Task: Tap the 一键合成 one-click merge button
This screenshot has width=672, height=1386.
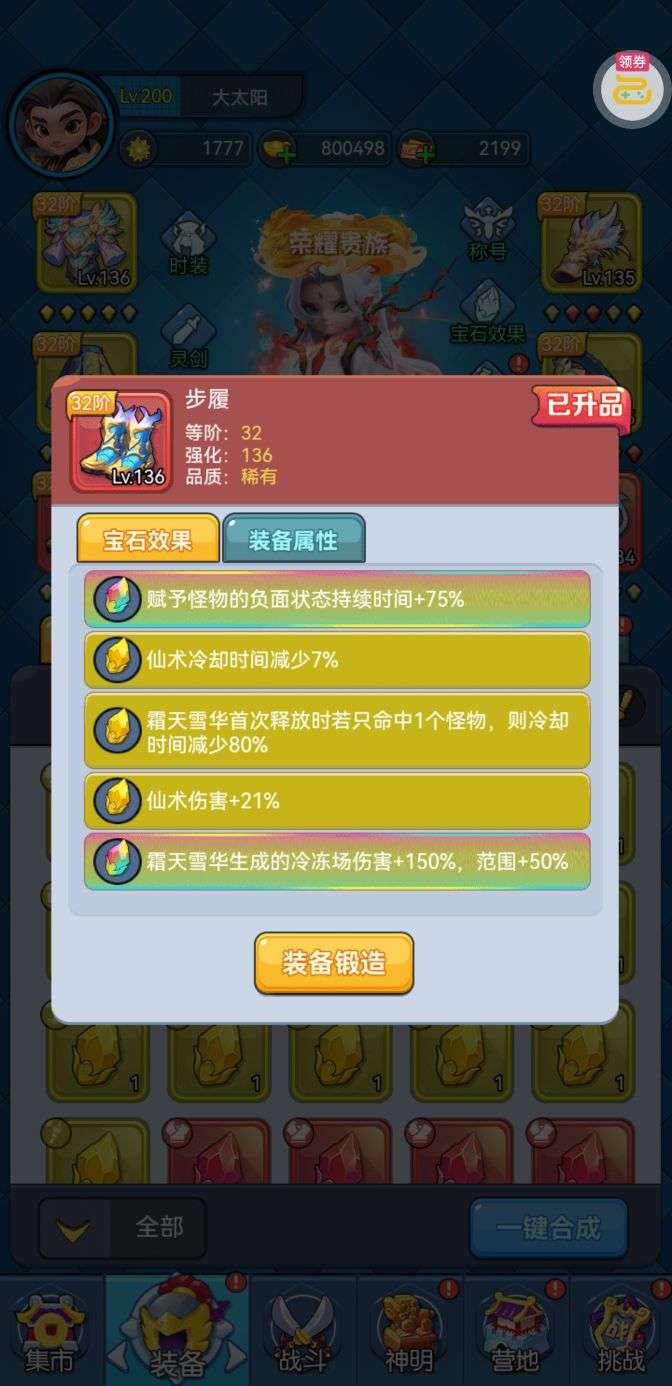Action: coord(548,1228)
